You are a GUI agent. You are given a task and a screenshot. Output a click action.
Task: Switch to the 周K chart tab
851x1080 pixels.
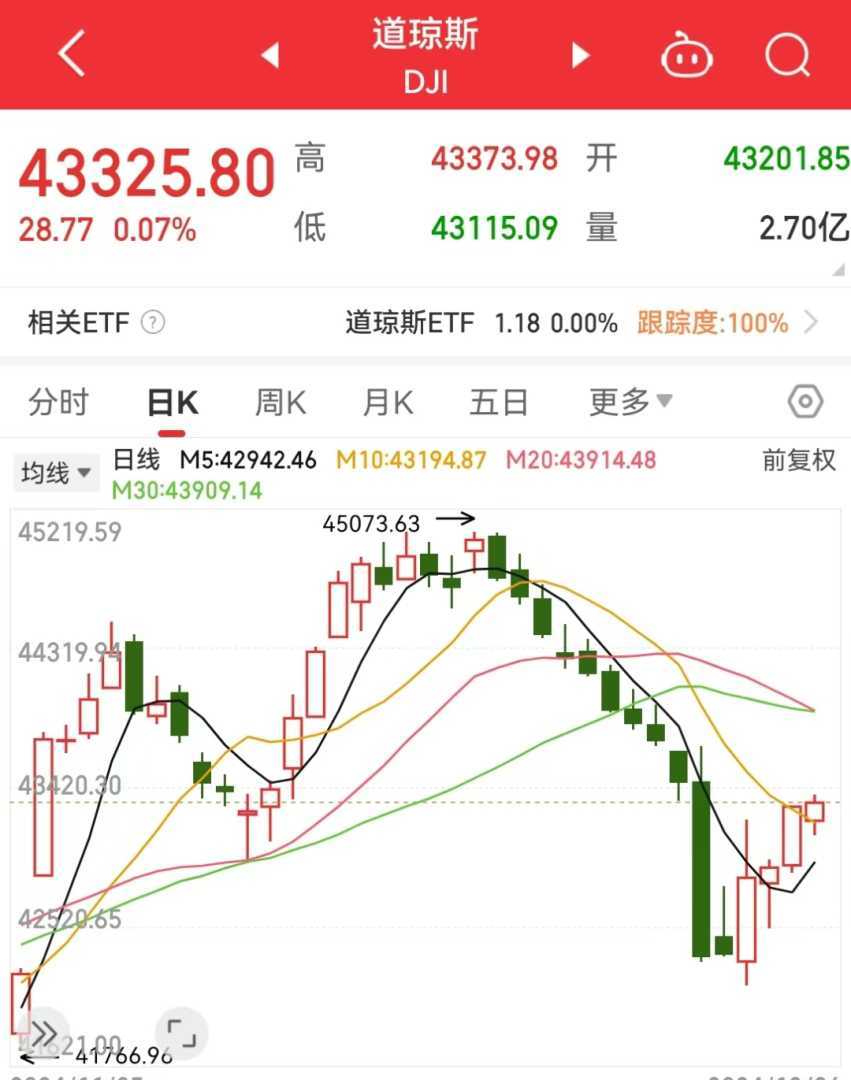tap(280, 403)
